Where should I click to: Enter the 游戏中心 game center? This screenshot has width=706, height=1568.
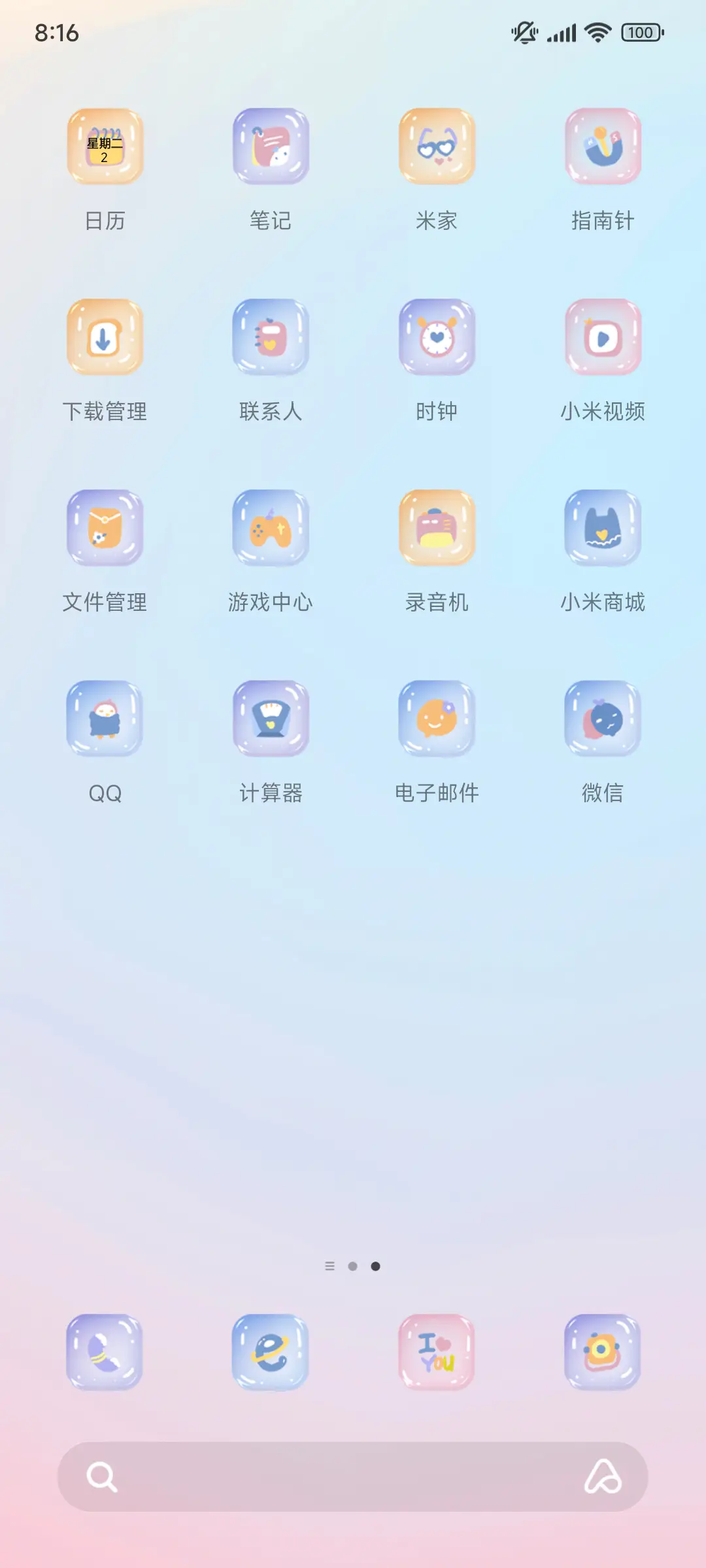271,527
